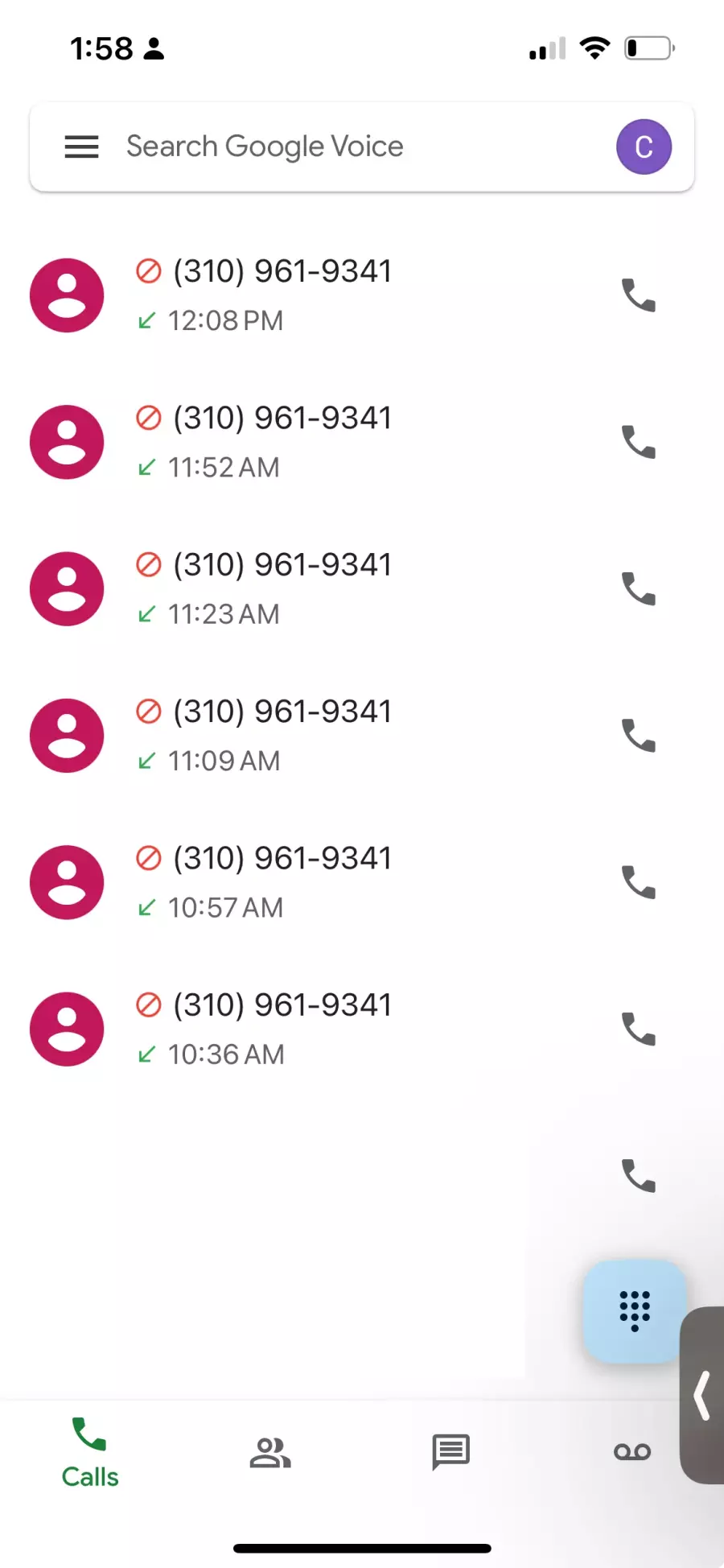Open the account avatar C

click(644, 146)
